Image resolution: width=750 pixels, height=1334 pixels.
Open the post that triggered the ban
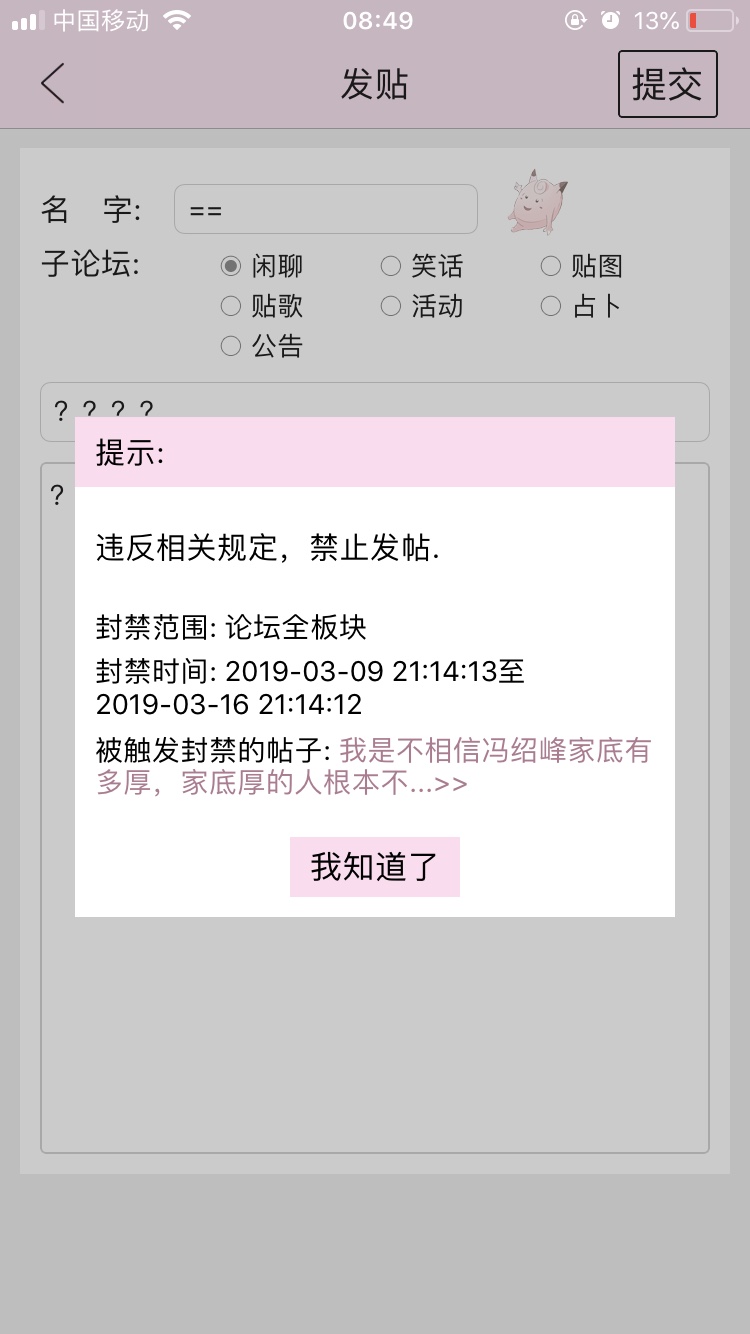[374, 766]
